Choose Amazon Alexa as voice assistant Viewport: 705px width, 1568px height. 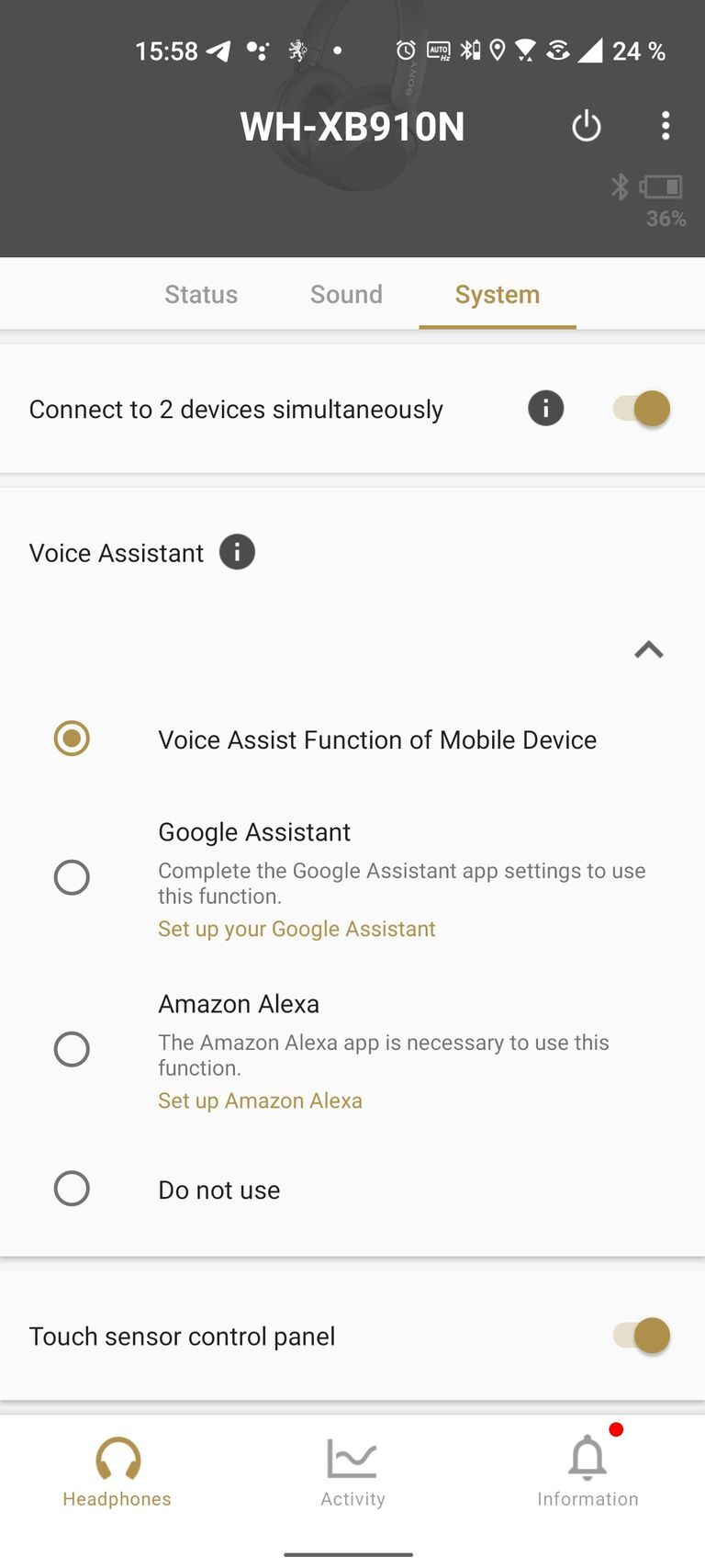coord(72,1049)
